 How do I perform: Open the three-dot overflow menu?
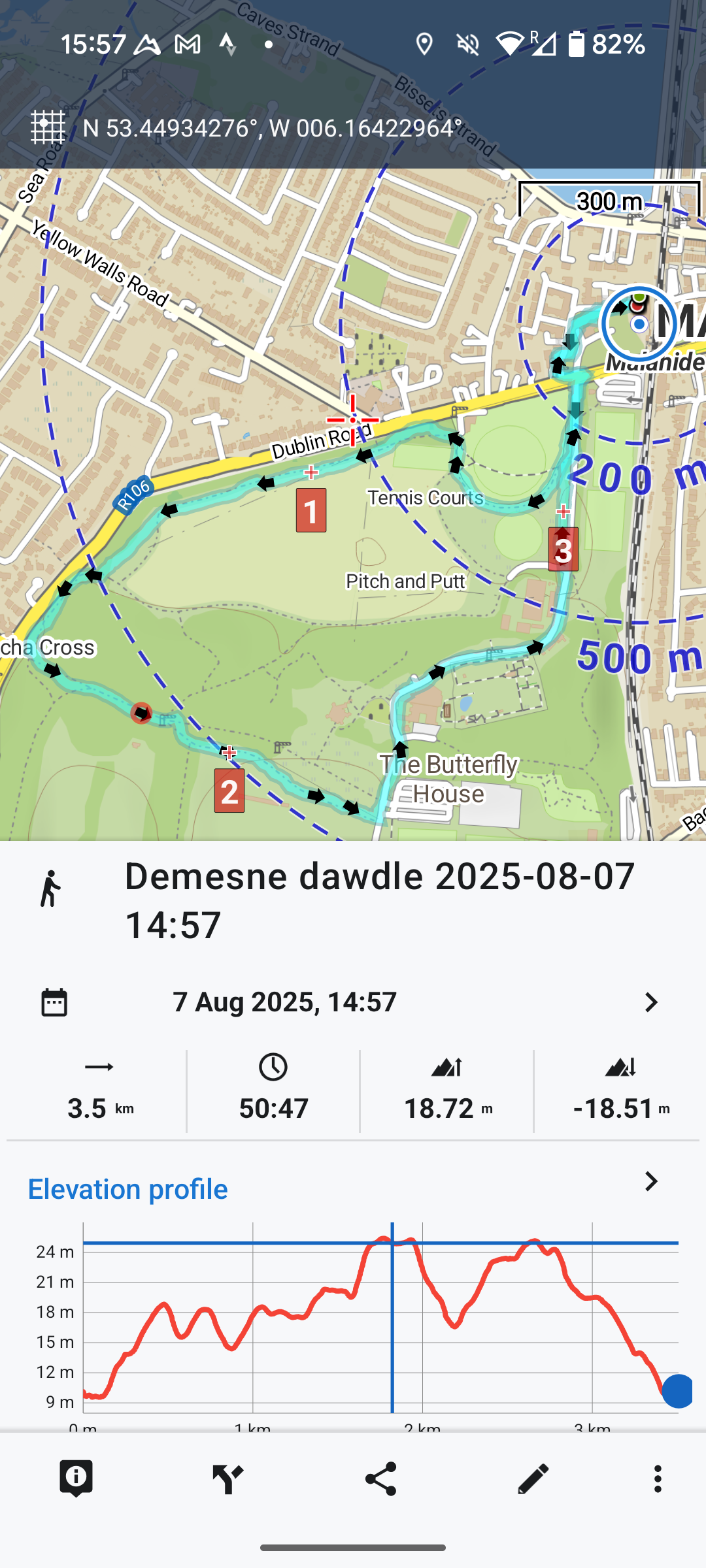(x=658, y=1478)
